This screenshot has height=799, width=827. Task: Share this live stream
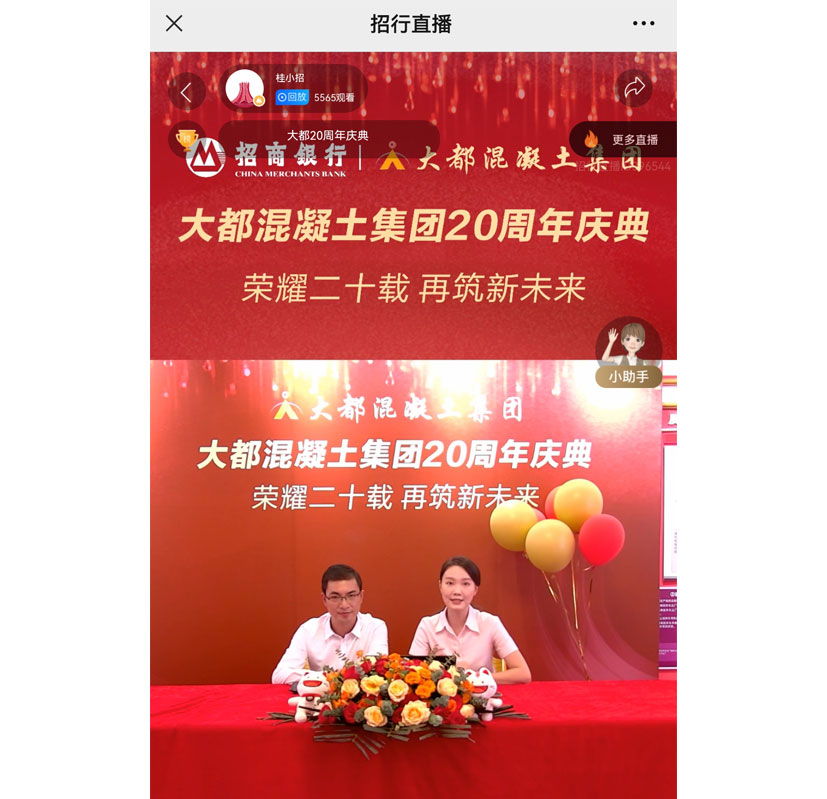tap(634, 88)
